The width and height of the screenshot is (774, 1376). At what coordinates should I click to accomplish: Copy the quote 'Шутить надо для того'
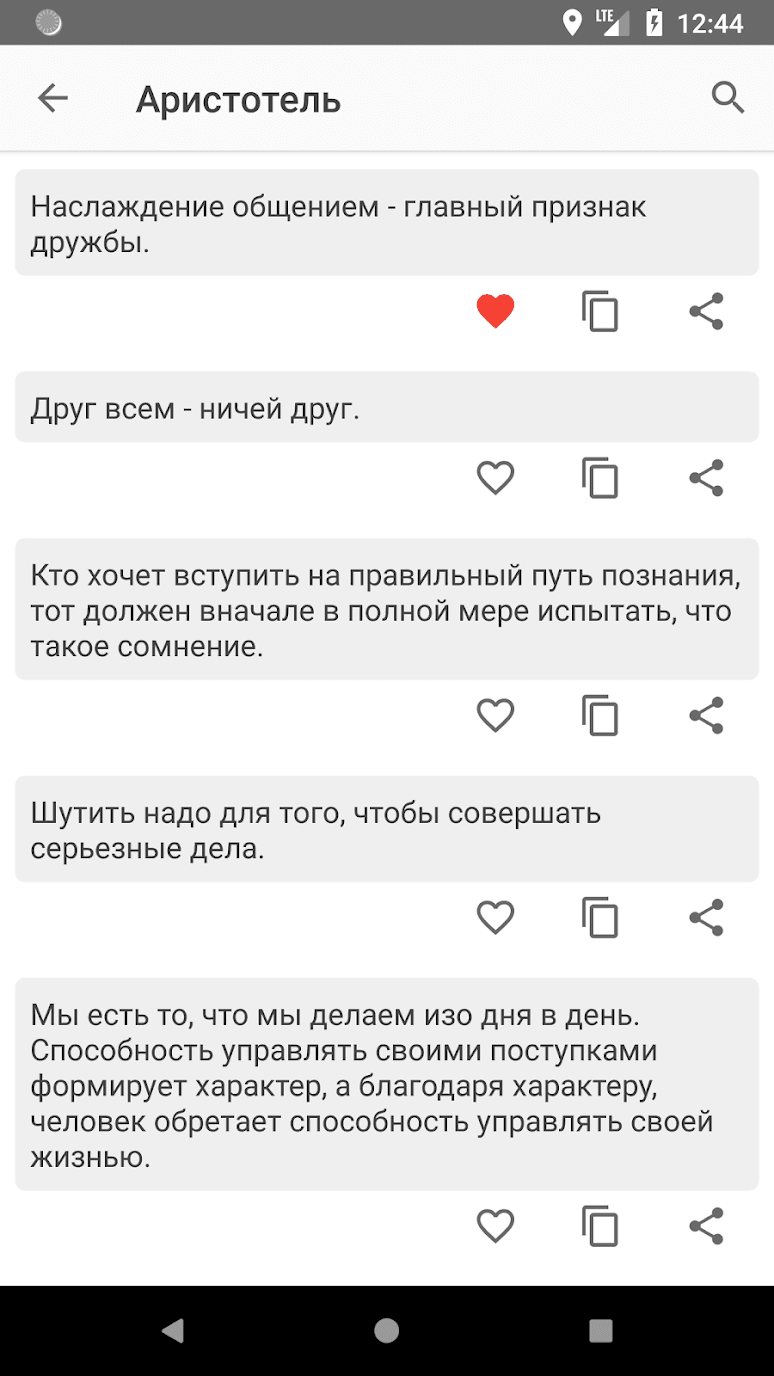click(600, 918)
